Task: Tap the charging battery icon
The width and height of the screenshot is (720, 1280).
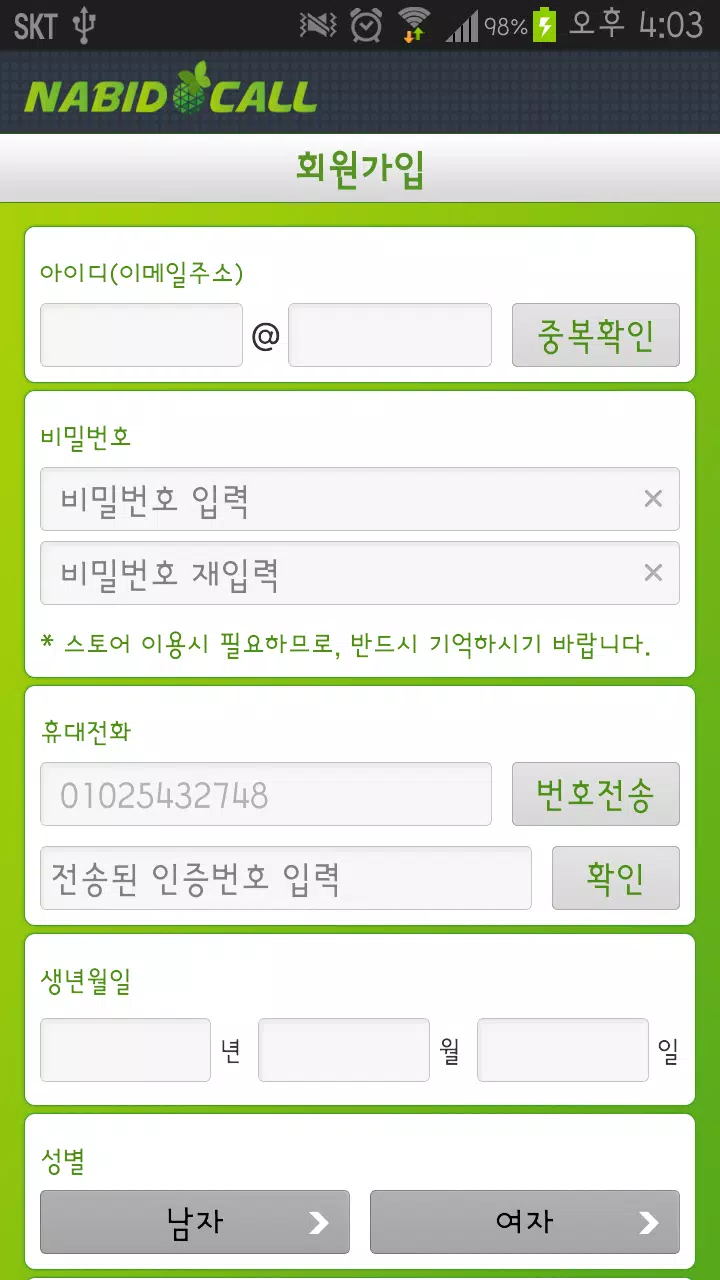Action: click(544, 24)
